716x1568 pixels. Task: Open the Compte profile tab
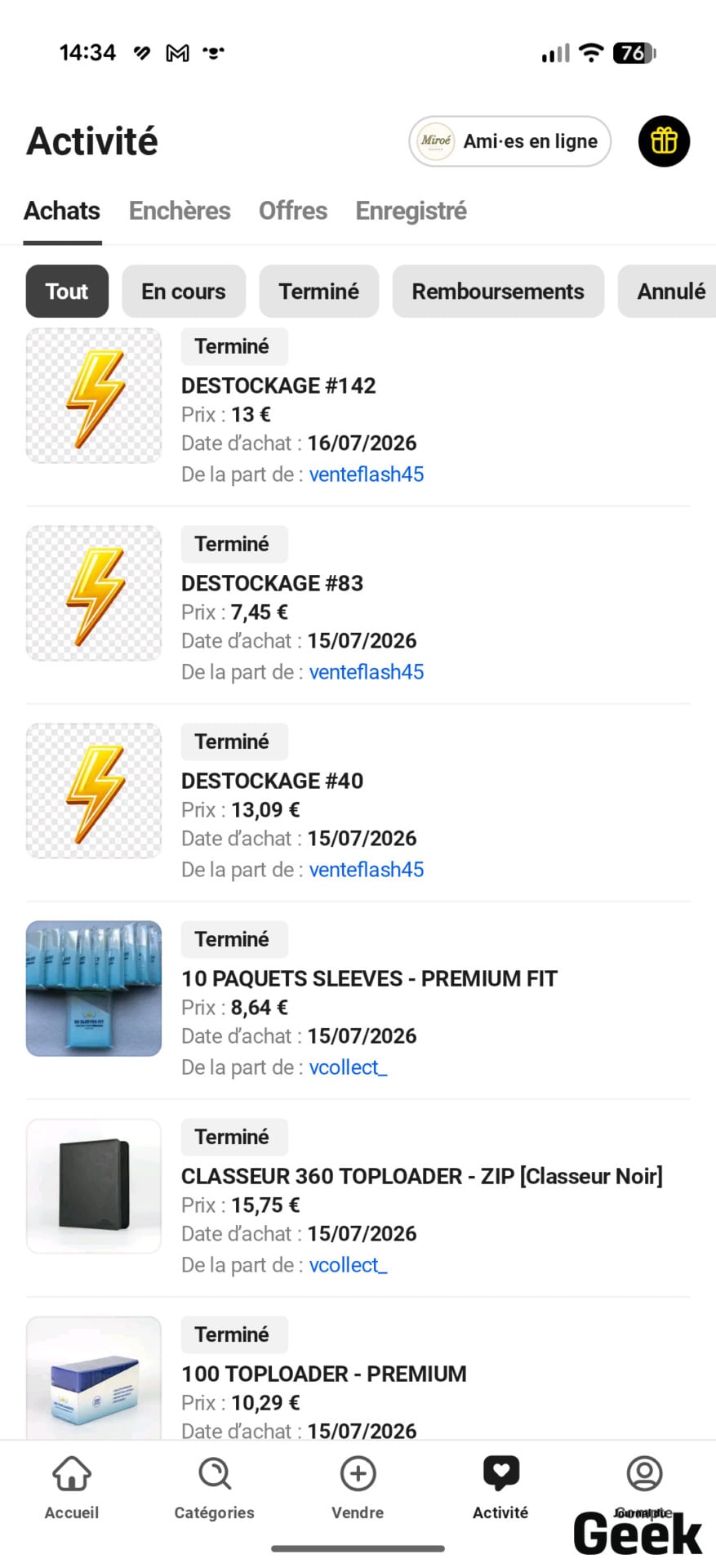click(x=644, y=1488)
